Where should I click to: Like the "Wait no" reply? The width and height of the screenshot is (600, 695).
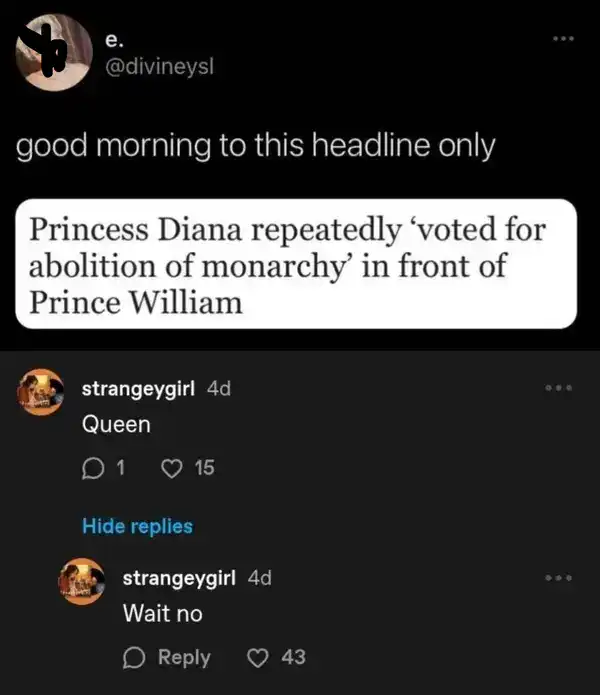[258, 657]
